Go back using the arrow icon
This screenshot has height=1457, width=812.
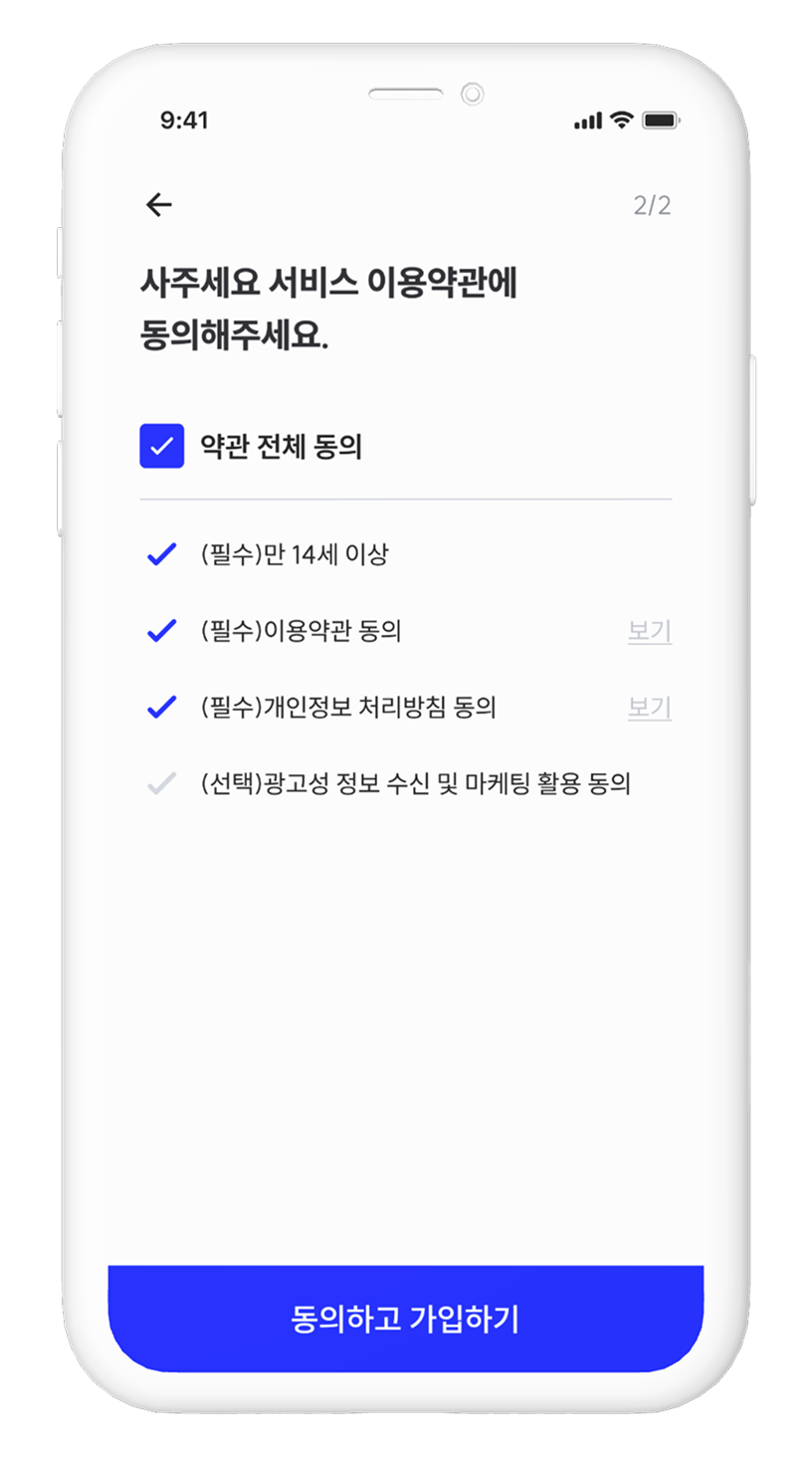click(159, 205)
